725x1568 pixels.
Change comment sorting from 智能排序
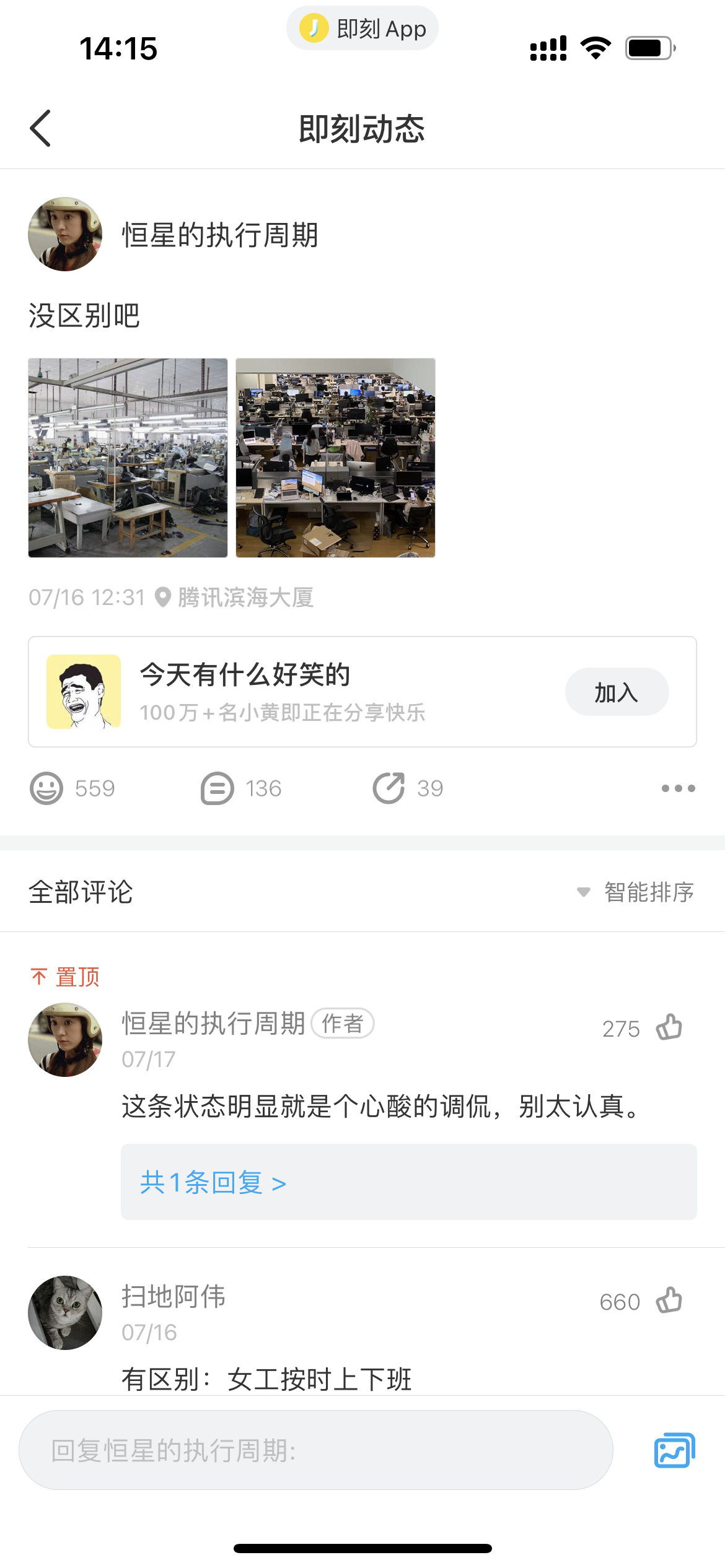tap(636, 892)
